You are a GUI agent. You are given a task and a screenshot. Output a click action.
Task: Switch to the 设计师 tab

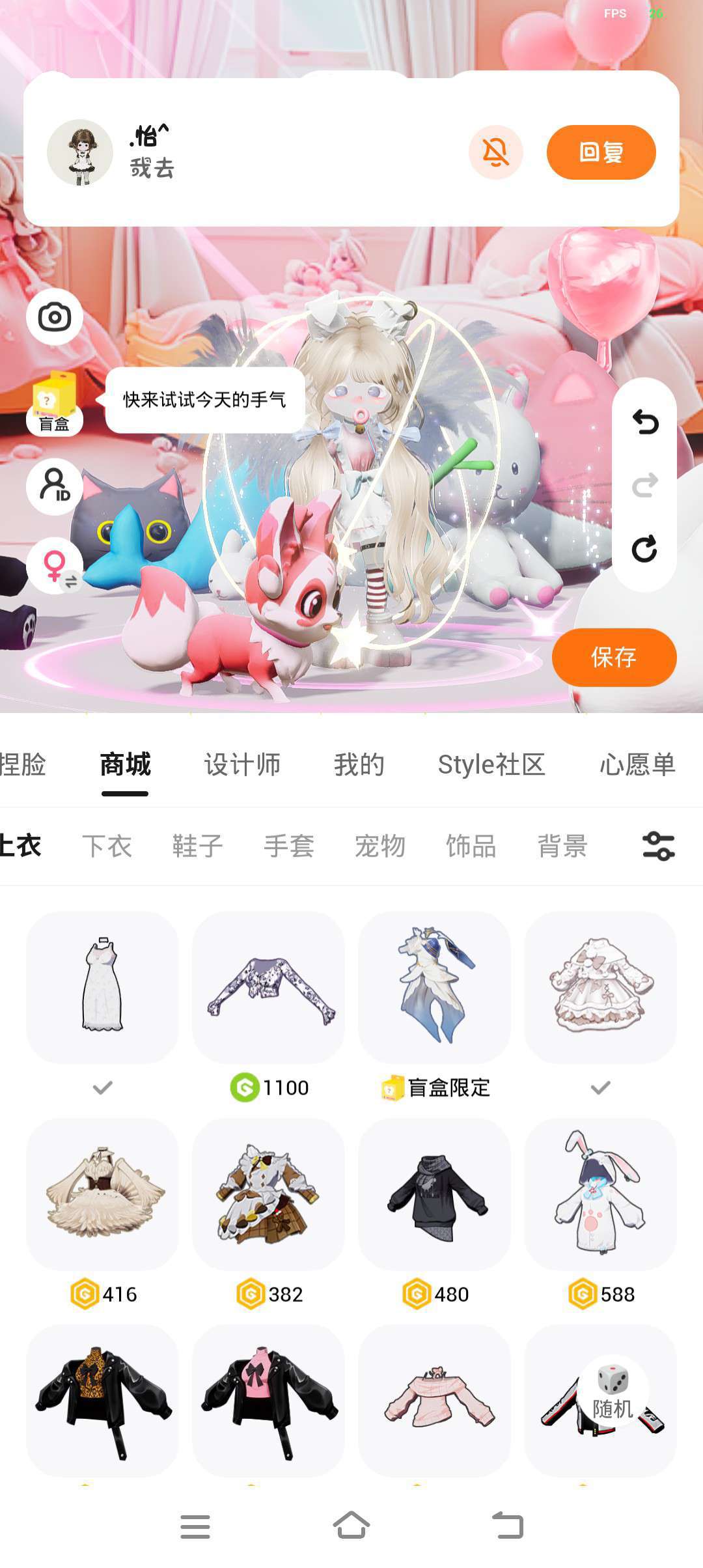(242, 764)
